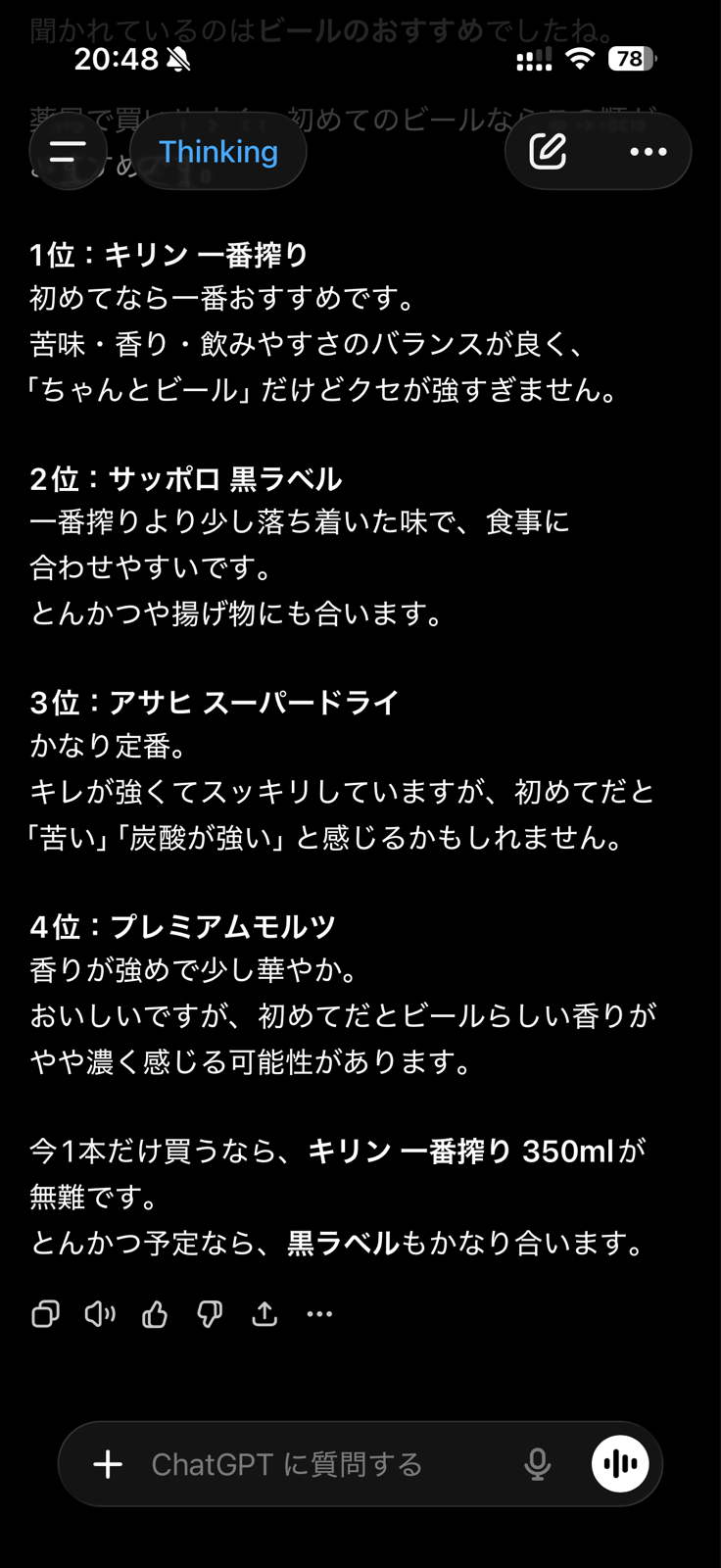Tap the plus attach button in the input bar
The width and height of the screenshot is (721, 1568).
click(108, 1464)
